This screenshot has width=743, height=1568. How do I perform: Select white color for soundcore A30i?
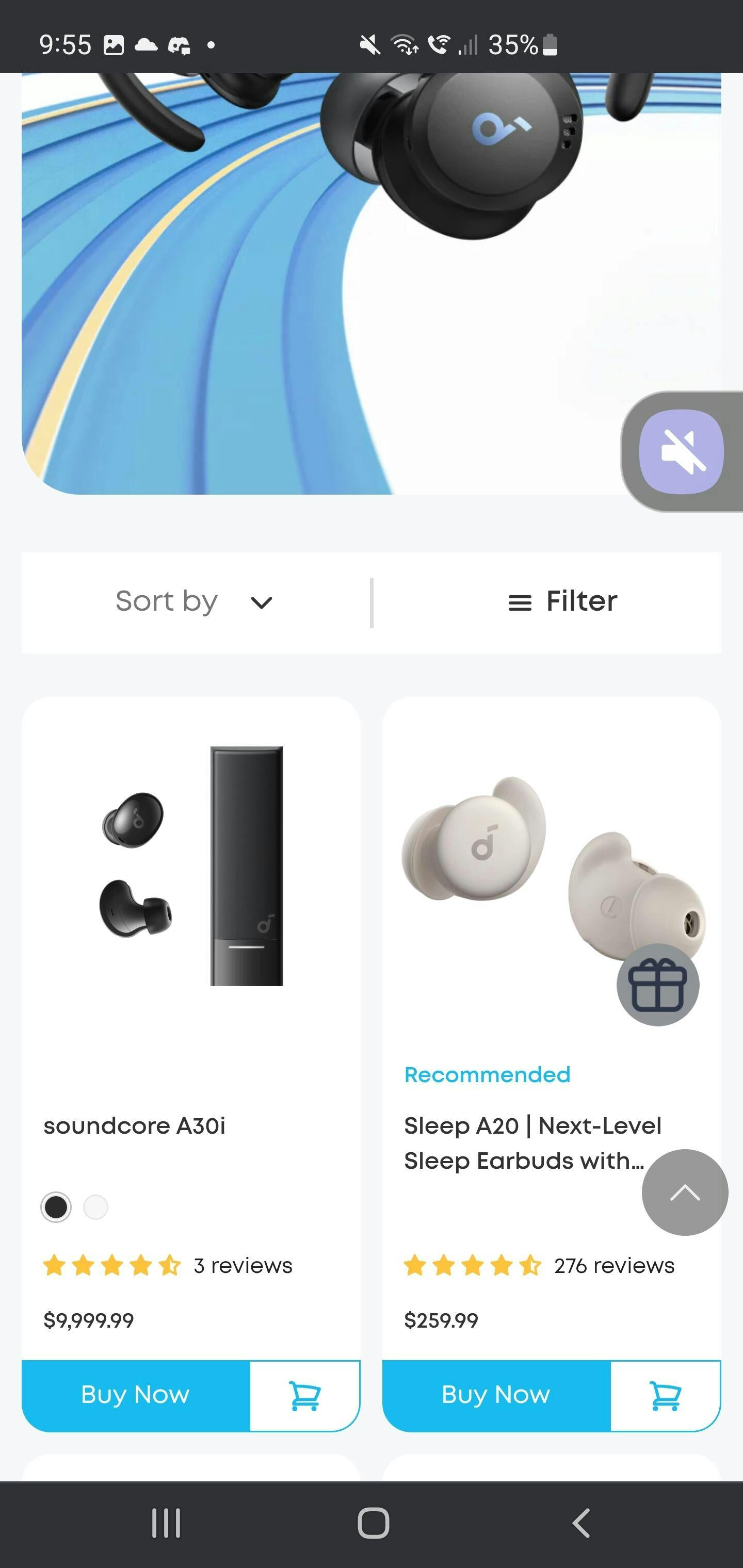(95, 1207)
